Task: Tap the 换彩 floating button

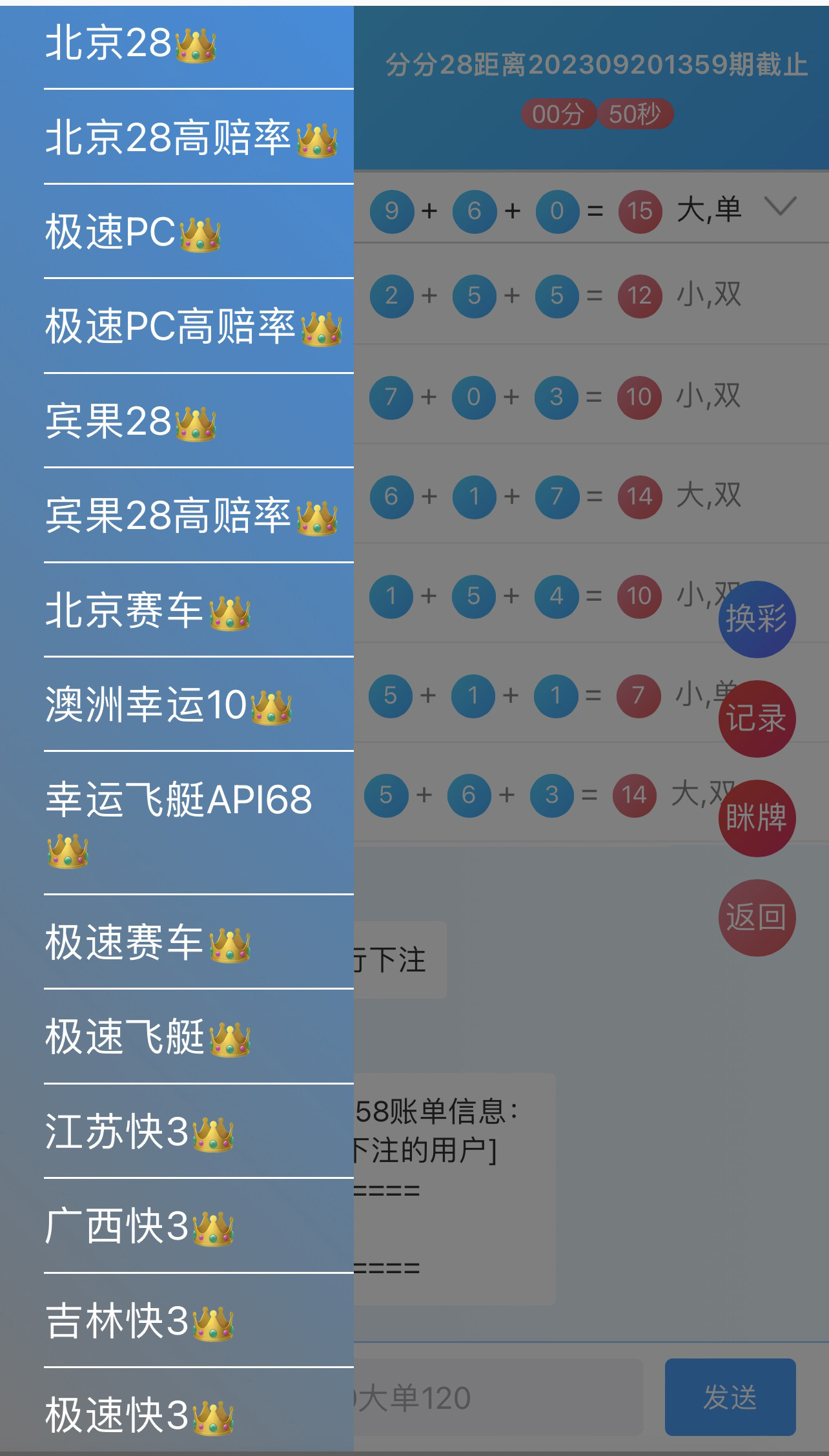Action: [757, 619]
